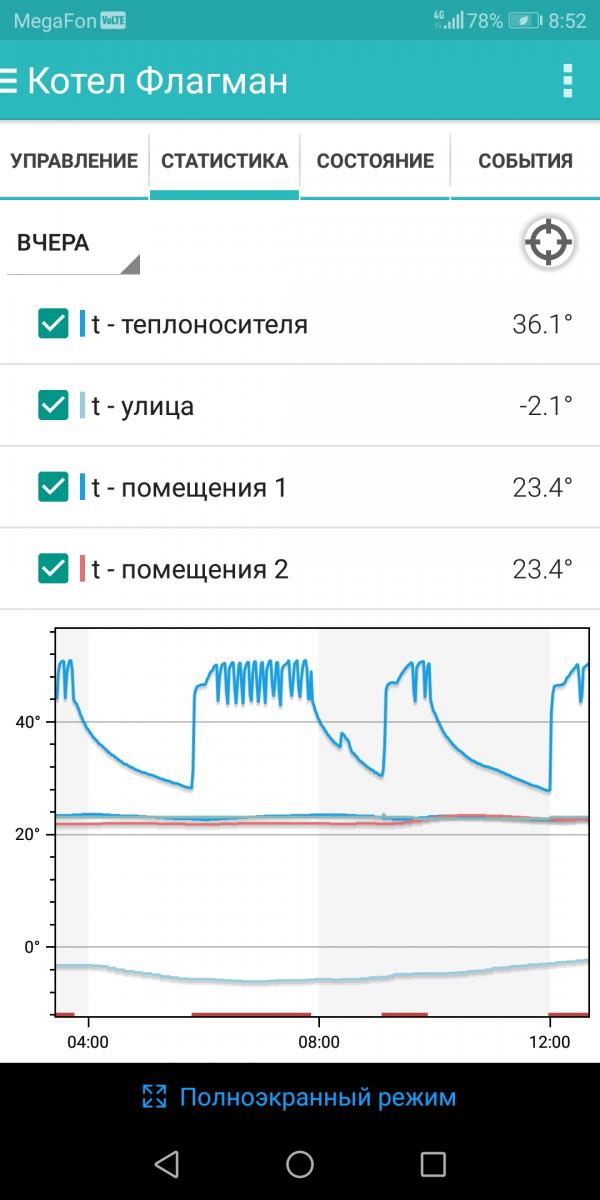Switch to the СОСТОЯНИЕ tab
Screen dimensions: 600x1200
375,161
